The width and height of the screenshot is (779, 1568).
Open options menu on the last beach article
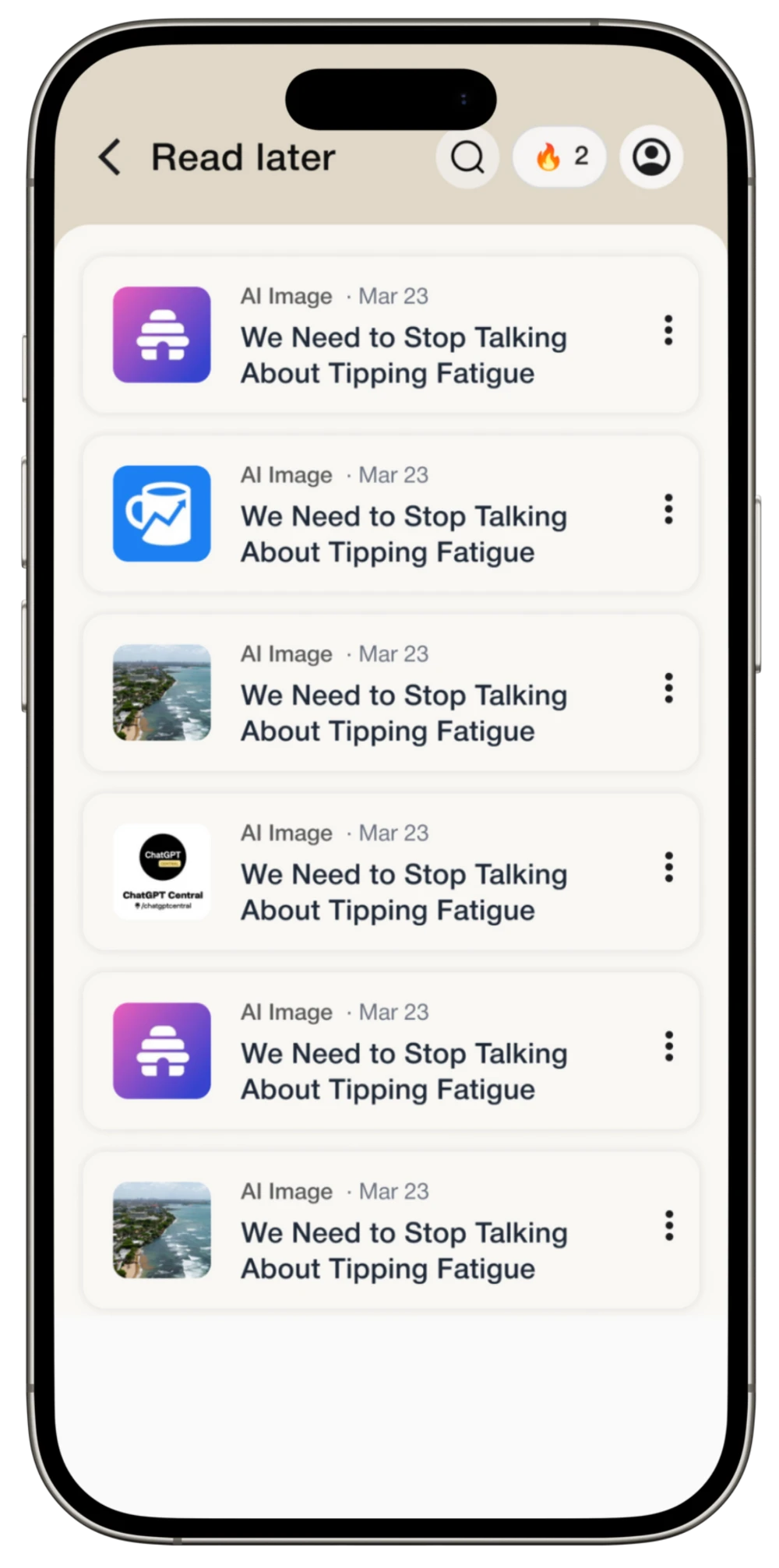[x=668, y=1225]
